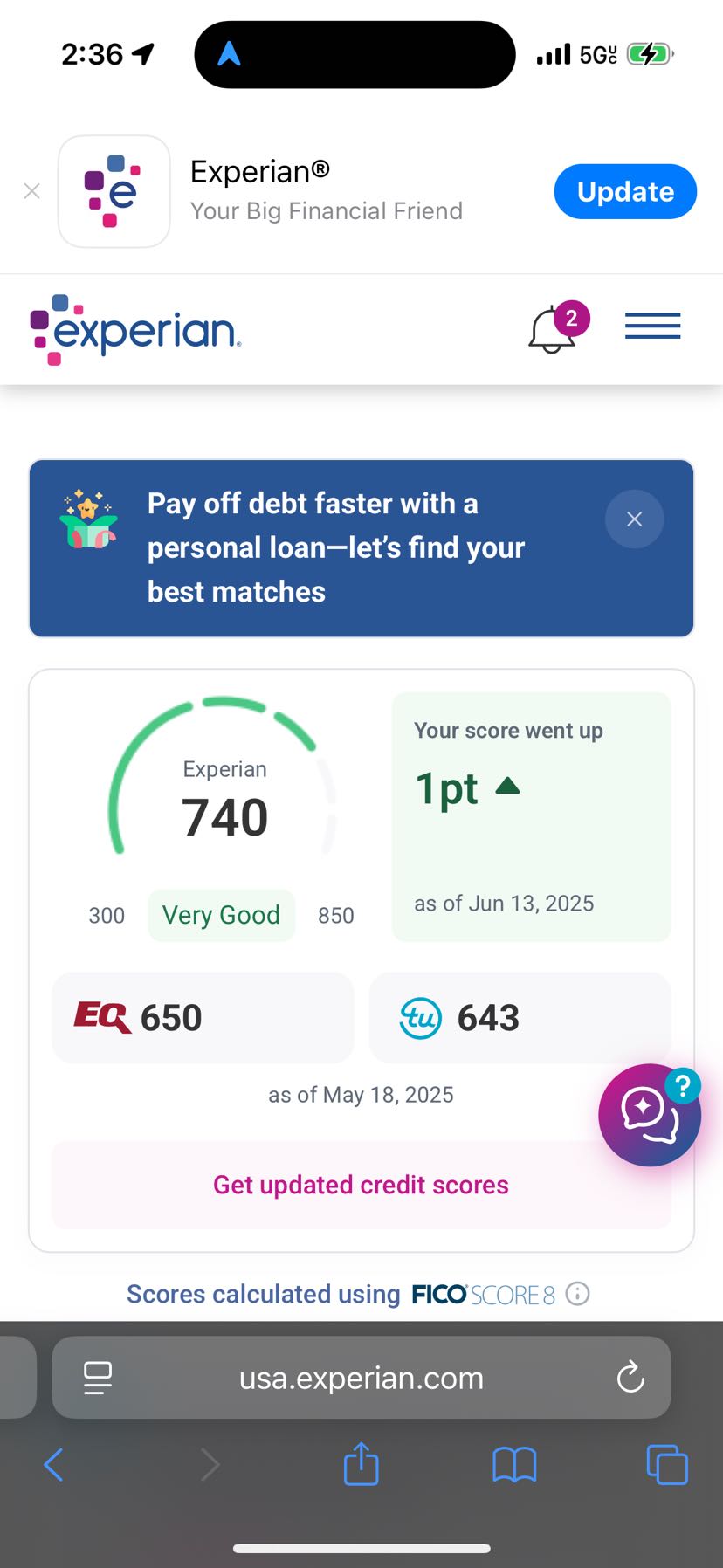Reload the page
The width and height of the screenshot is (723, 1568).
pos(630,1379)
